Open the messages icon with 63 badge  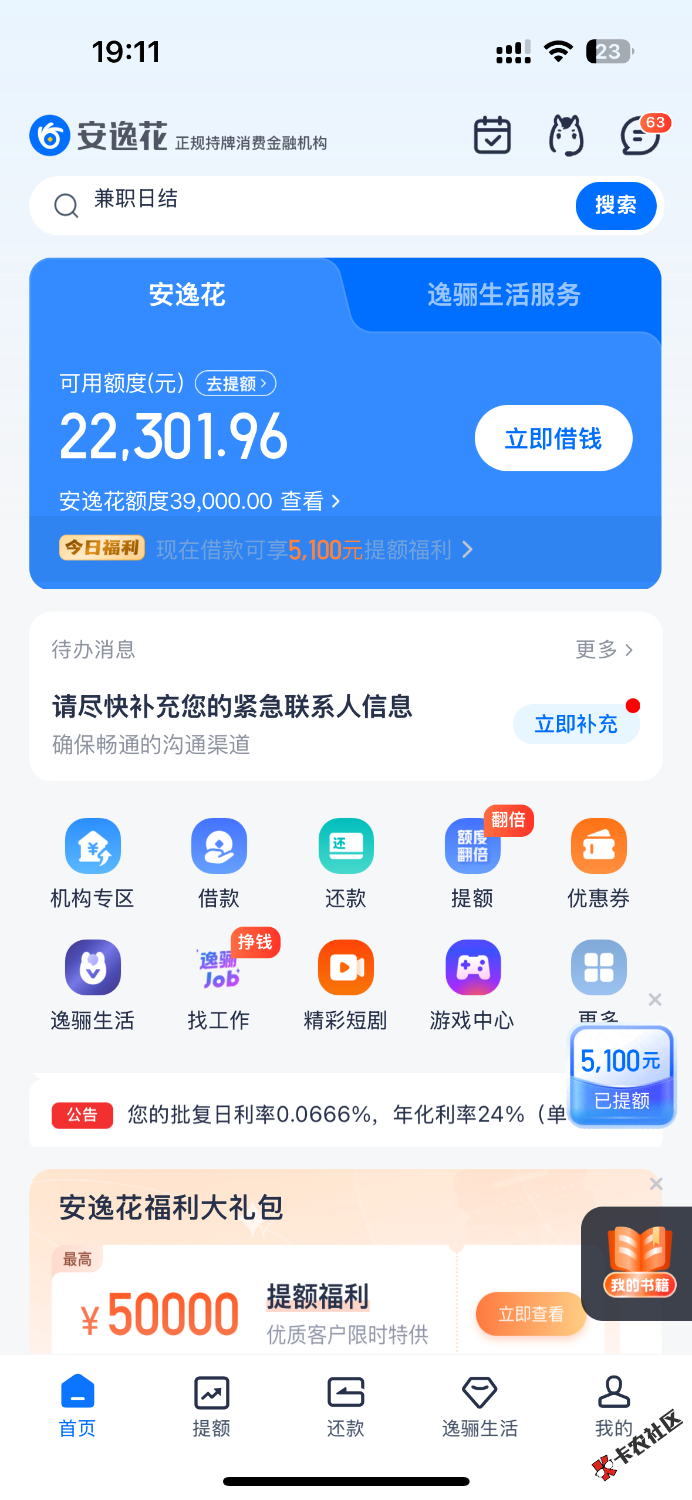pos(638,136)
